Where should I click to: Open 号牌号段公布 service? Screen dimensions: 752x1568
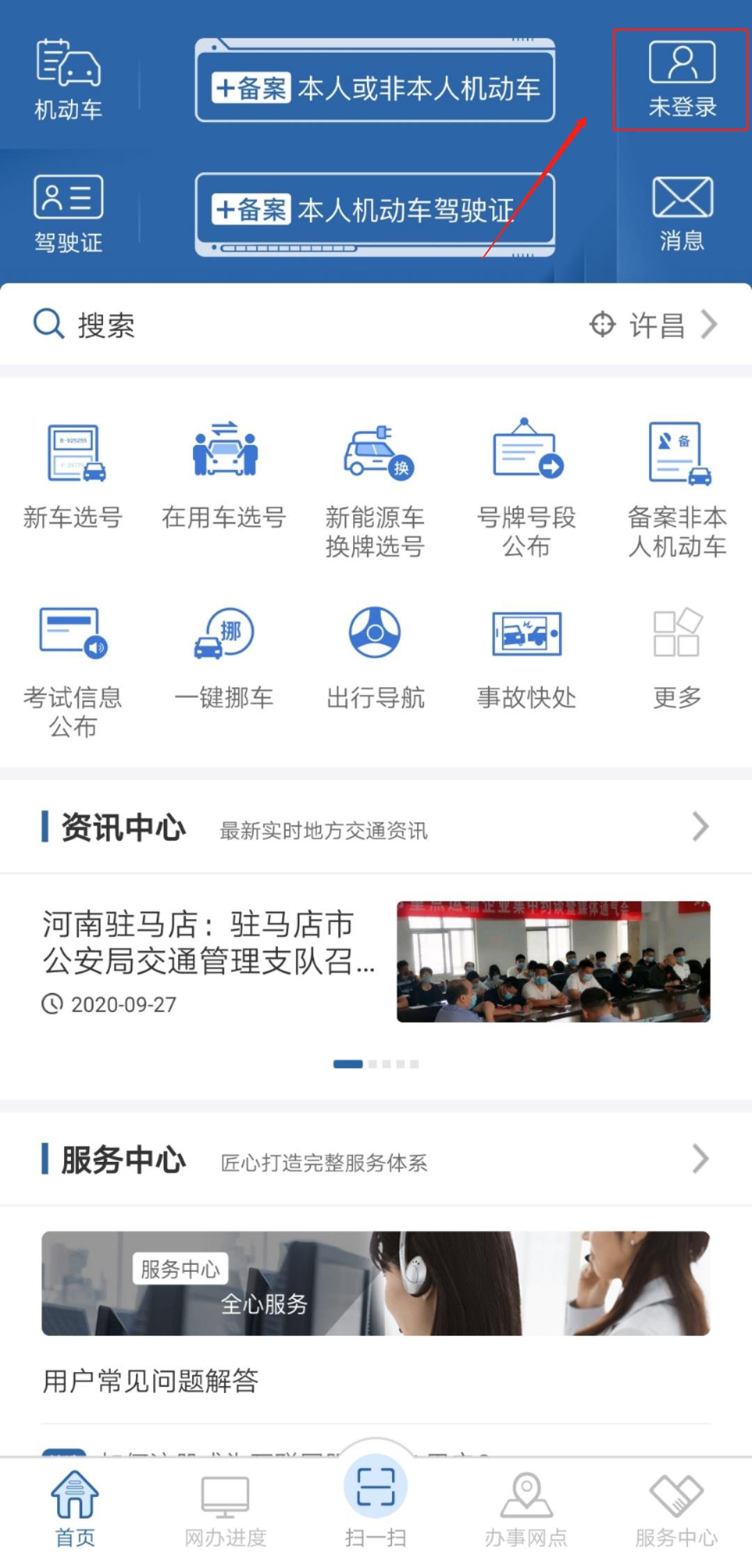click(526, 488)
